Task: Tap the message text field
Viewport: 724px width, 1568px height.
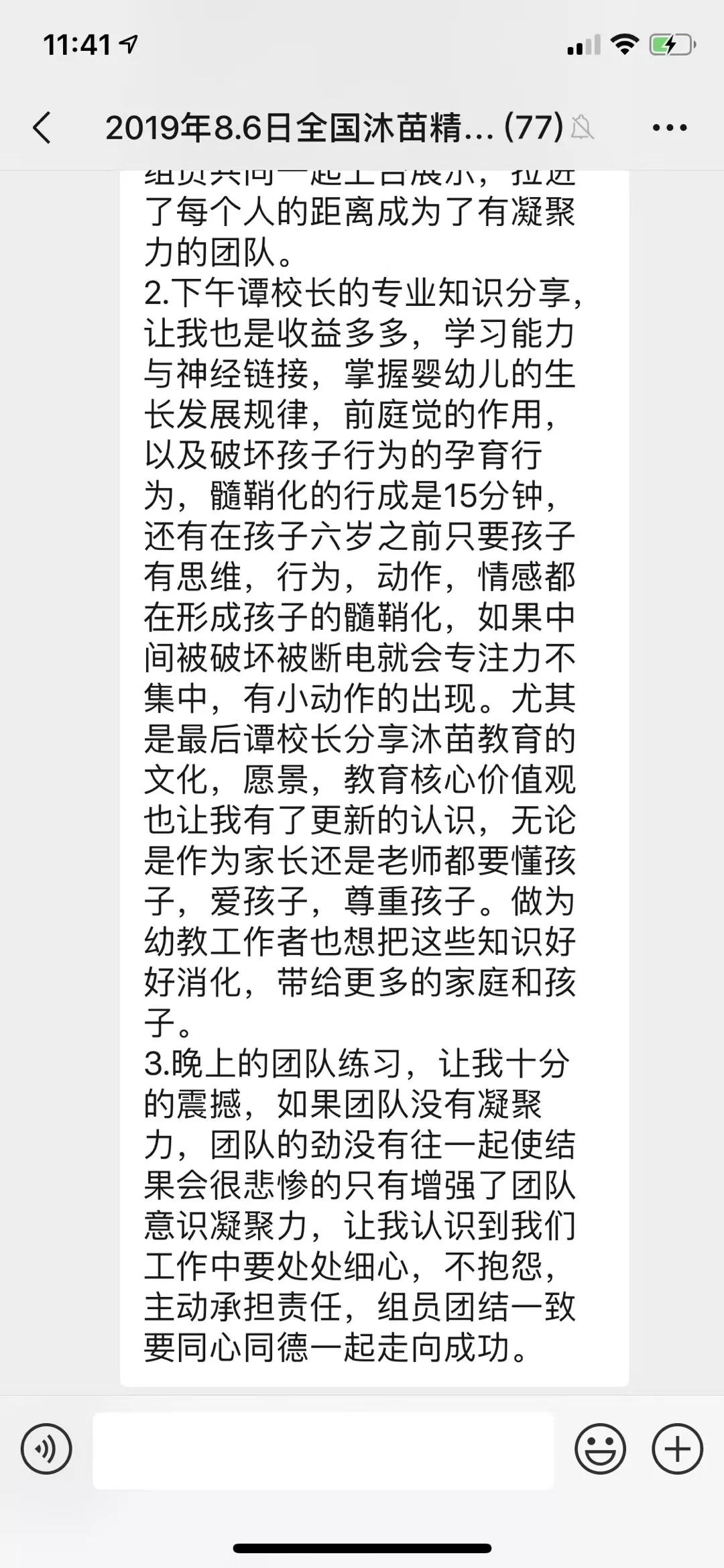Action: (323, 1450)
